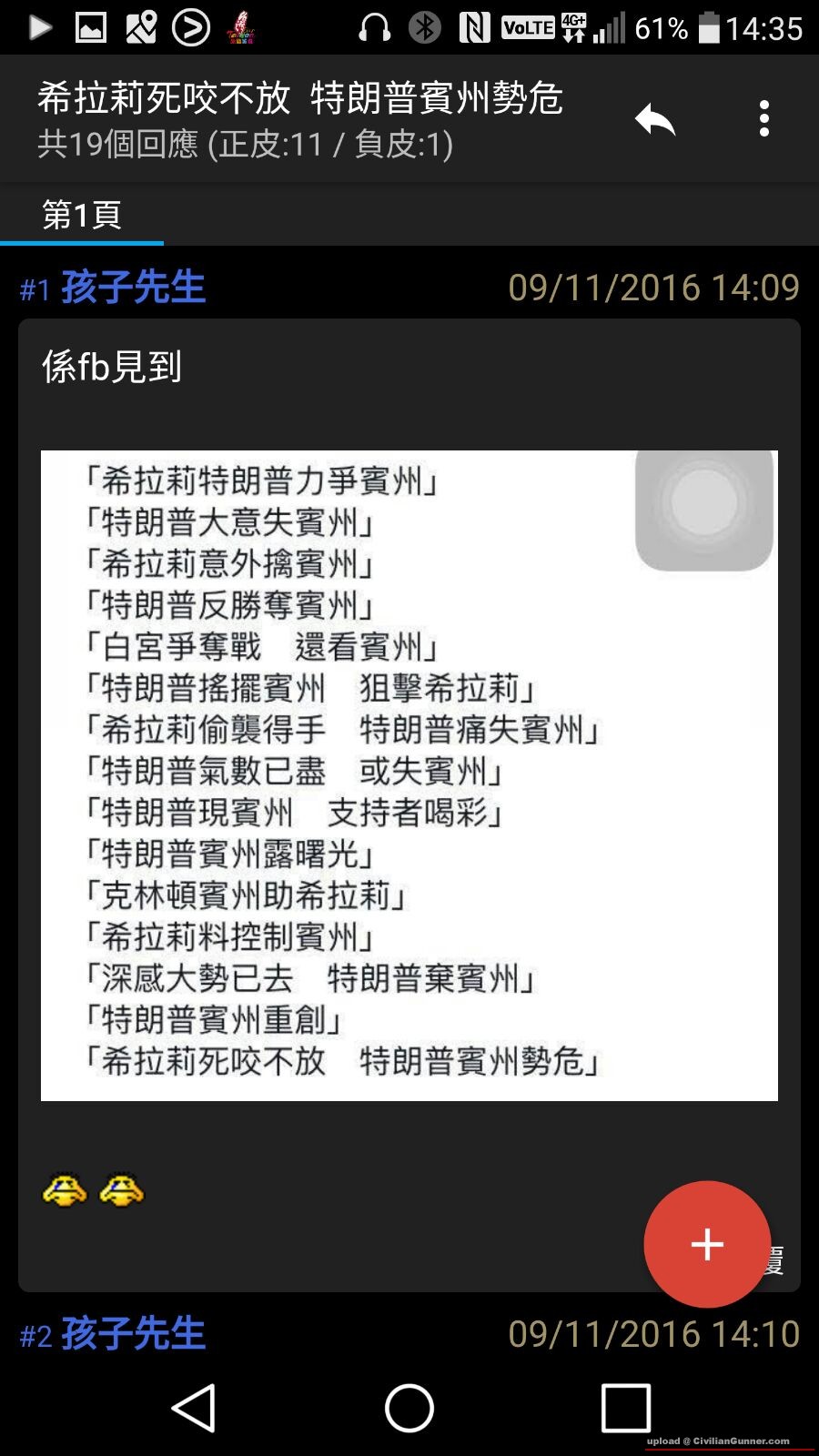Return to the home screen
Image resolution: width=819 pixels, height=1456 pixels.
(409, 1408)
